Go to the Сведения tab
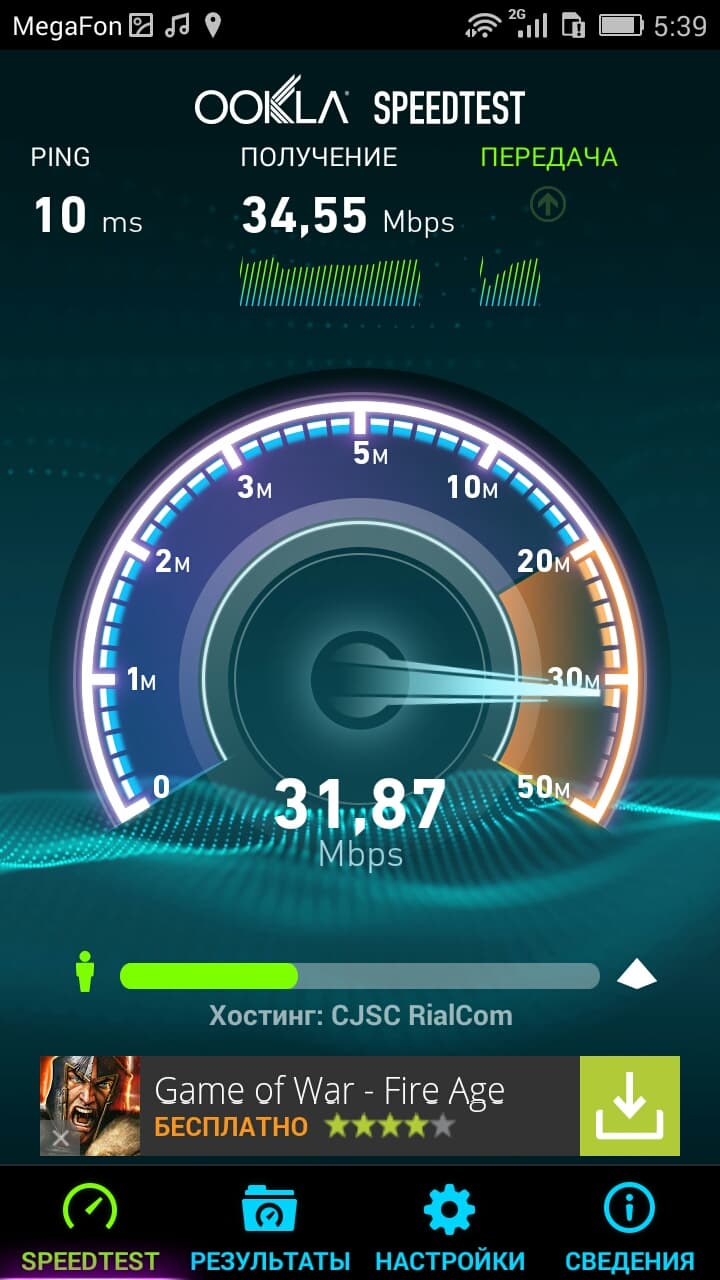 click(x=630, y=1226)
